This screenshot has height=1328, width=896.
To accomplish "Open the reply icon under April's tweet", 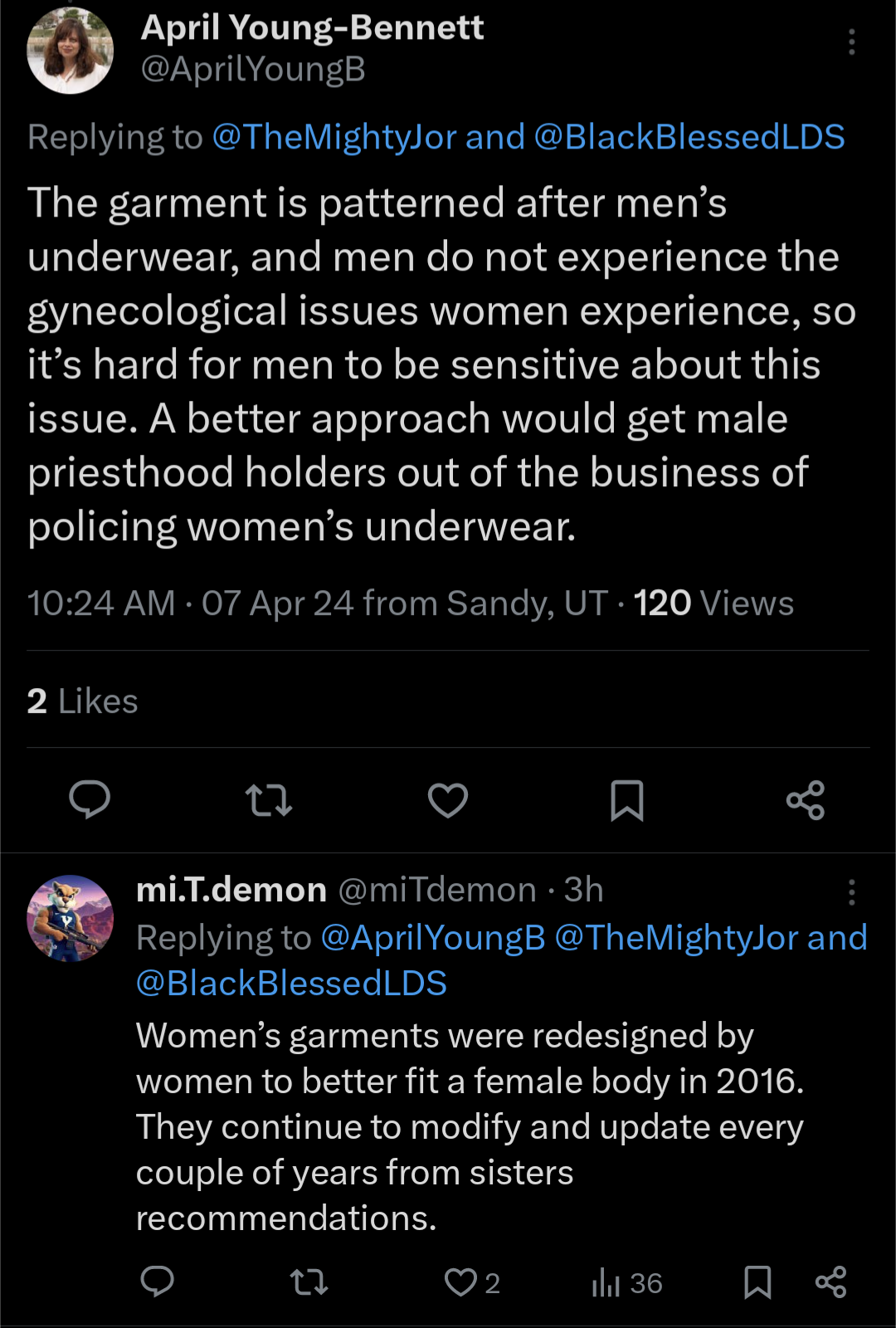I will [x=91, y=800].
